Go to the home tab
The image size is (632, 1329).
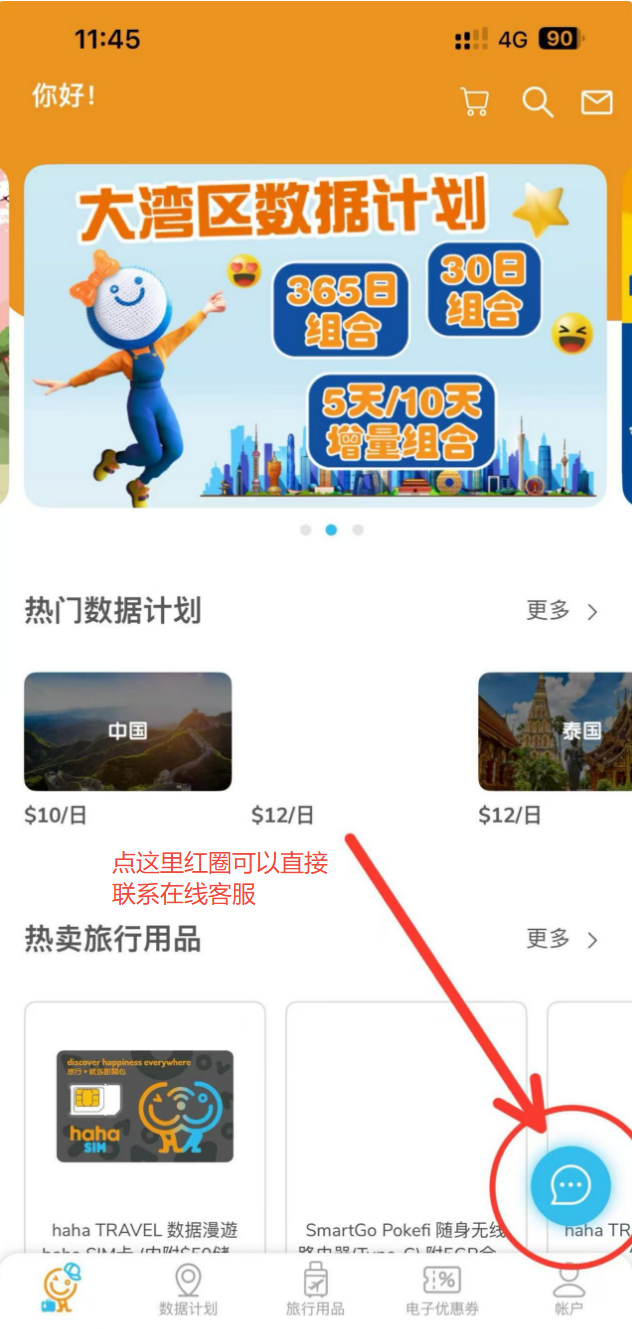(x=62, y=1288)
